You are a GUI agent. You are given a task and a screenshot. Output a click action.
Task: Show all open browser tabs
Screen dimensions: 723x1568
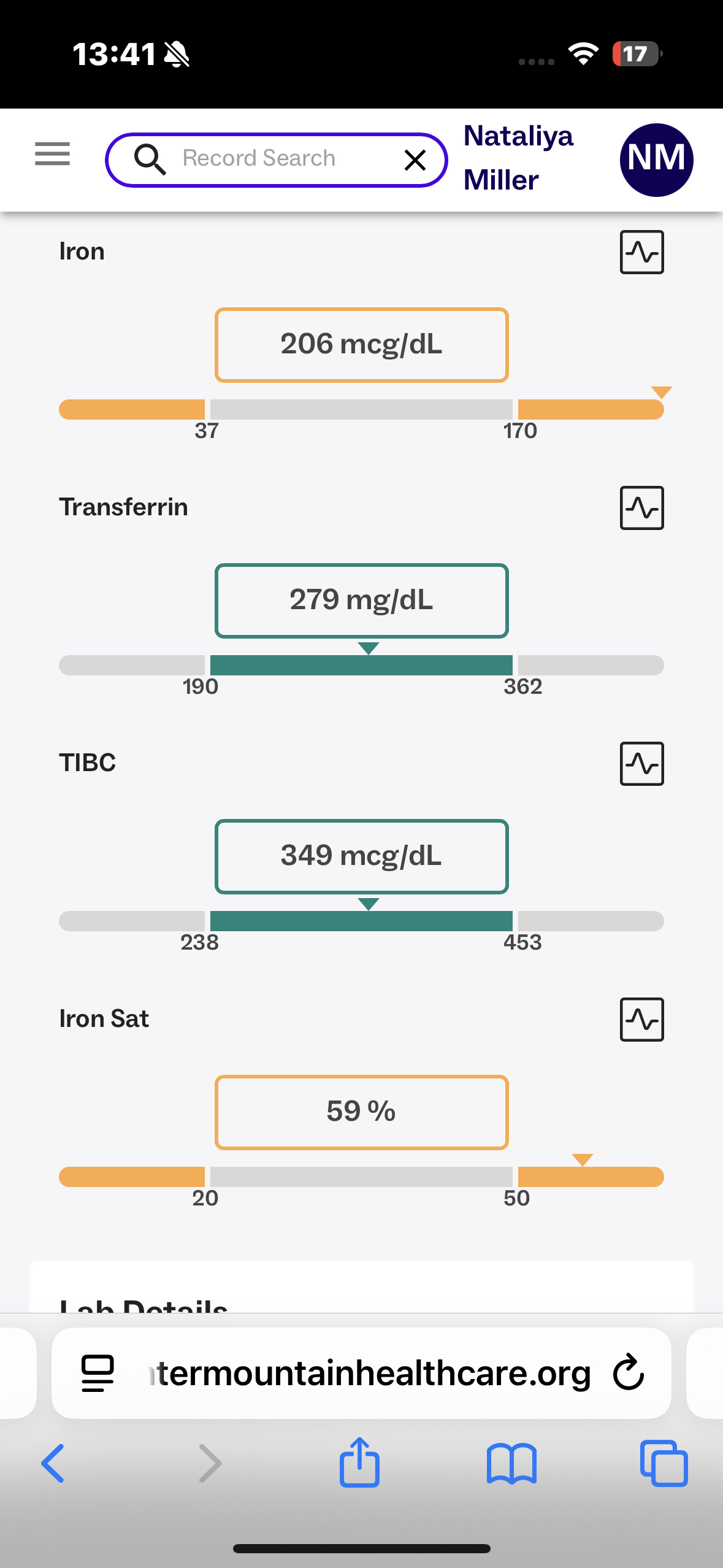(x=664, y=1464)
